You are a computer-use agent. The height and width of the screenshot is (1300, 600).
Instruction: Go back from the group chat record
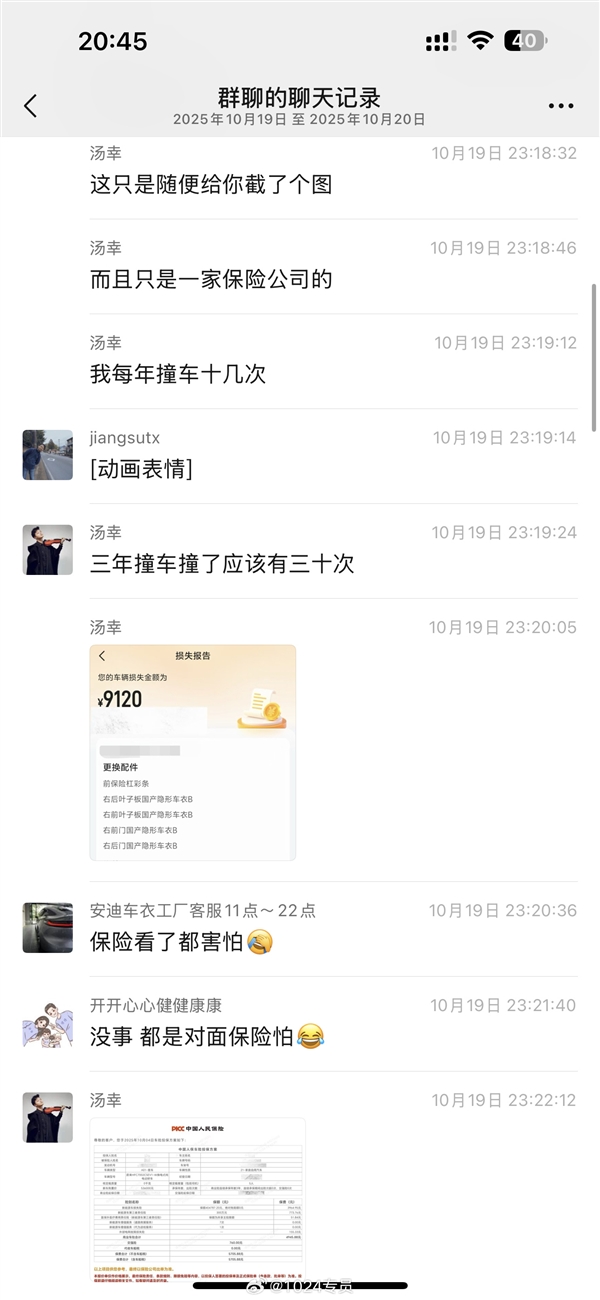point(31,106)
